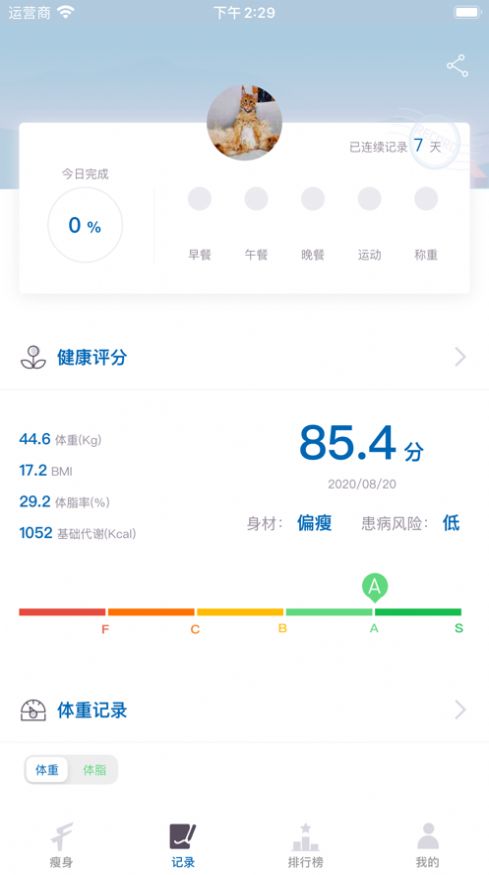Image resolution: width=489 pixels, height=875 pixels.
Task: Open the cat profile avatar
Action: pyautogui.click(x=244, y=123)
